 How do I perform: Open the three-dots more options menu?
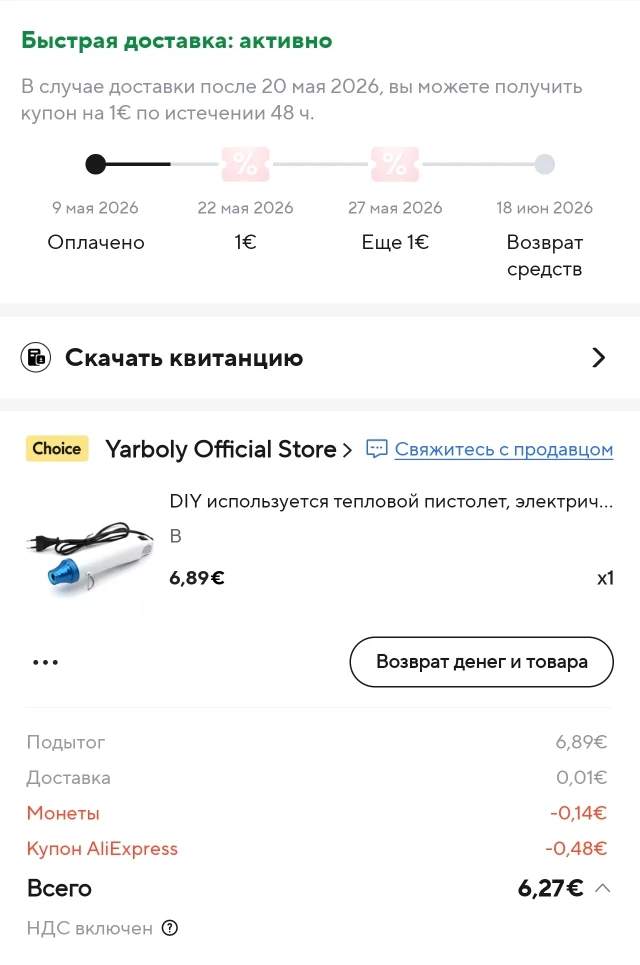click(x=46, y=662)
